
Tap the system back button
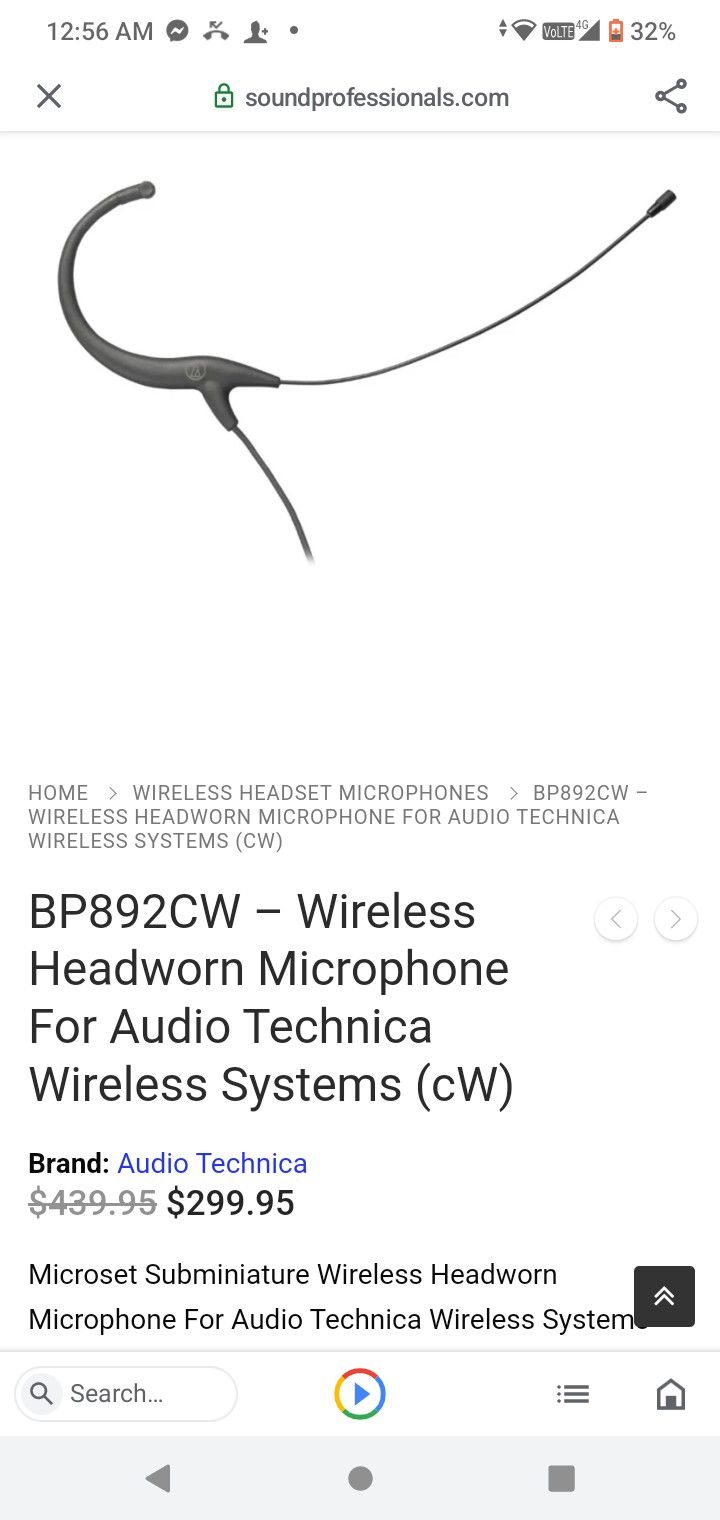pos(158,1478)
